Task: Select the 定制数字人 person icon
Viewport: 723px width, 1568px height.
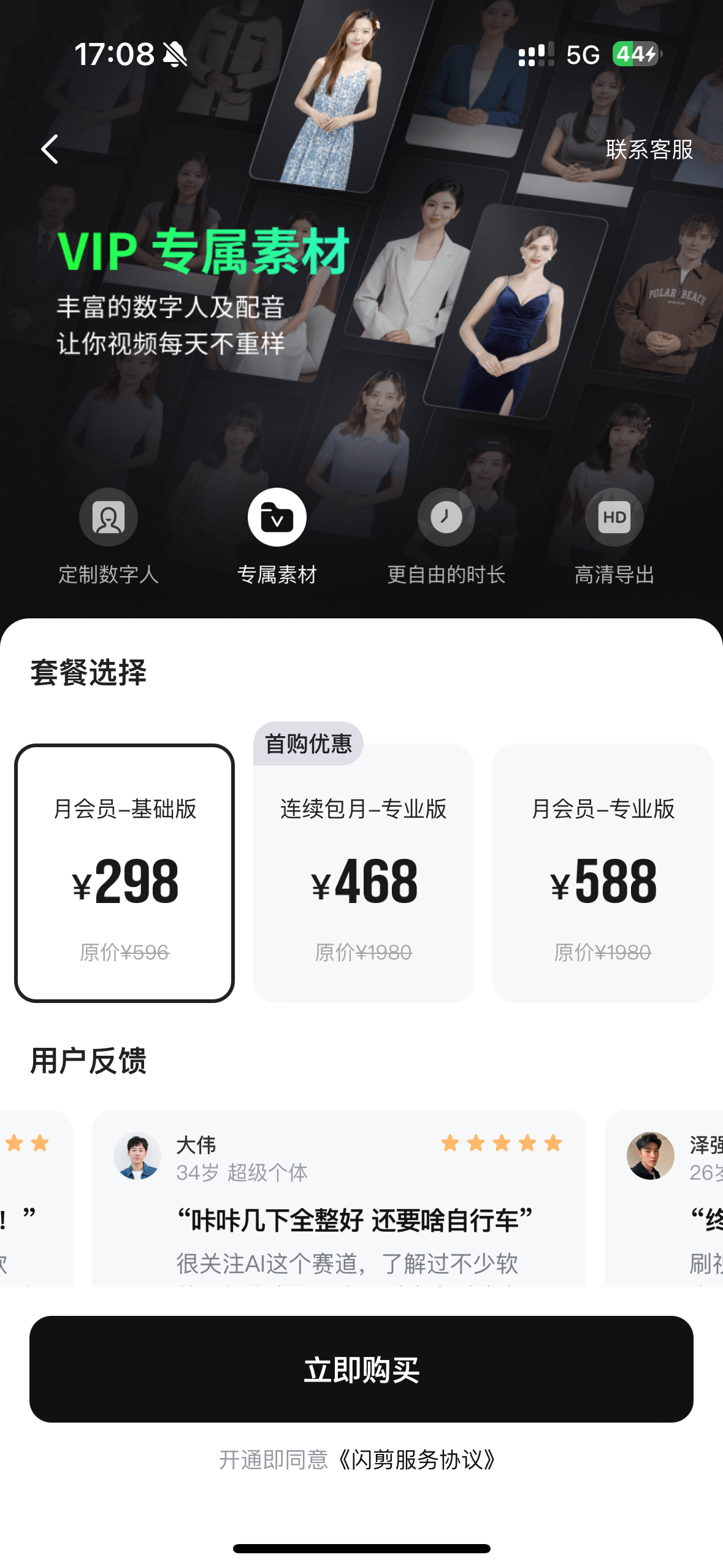Action: (108, 517)
